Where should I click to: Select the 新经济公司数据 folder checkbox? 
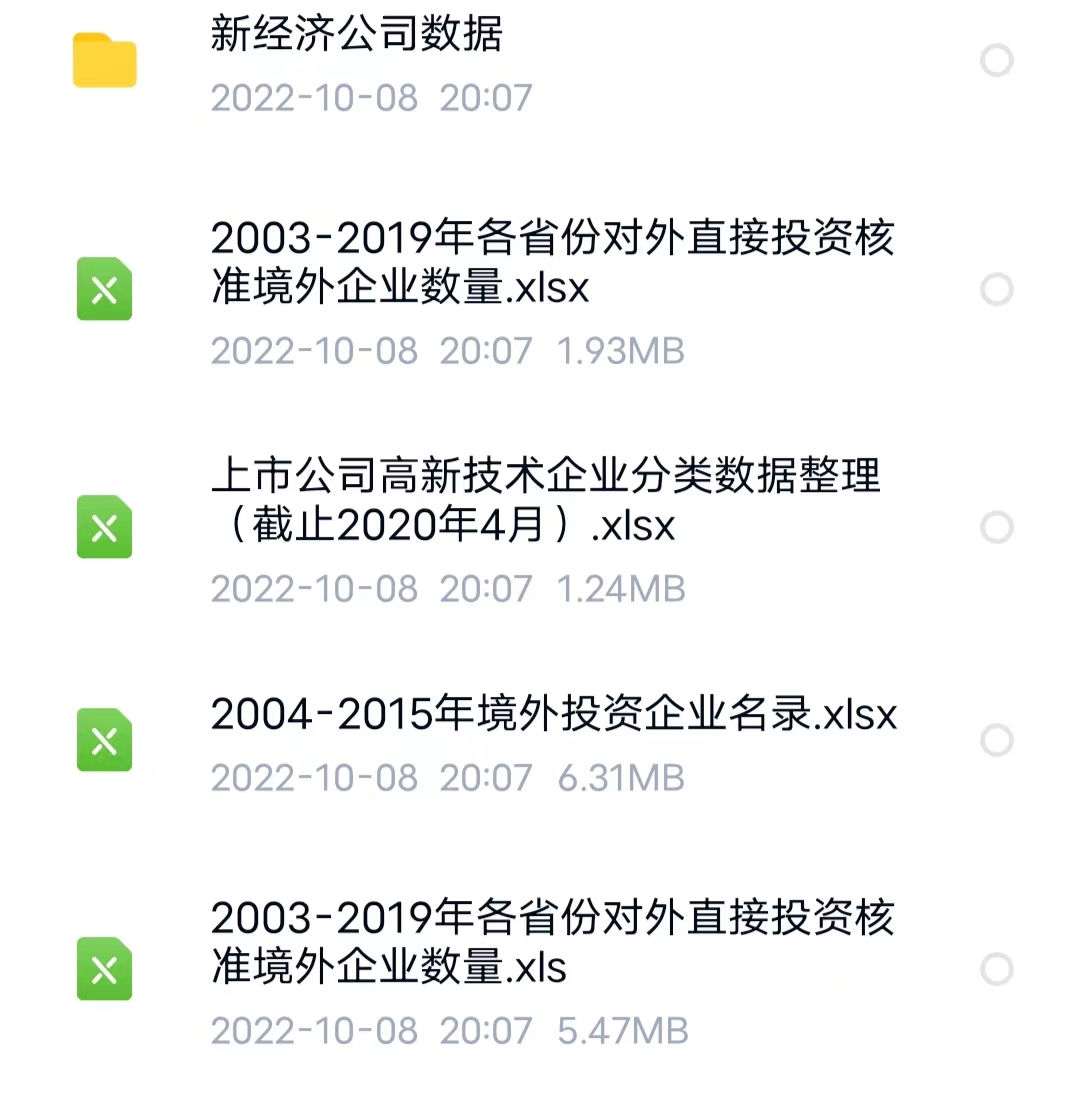click(996, 61)
